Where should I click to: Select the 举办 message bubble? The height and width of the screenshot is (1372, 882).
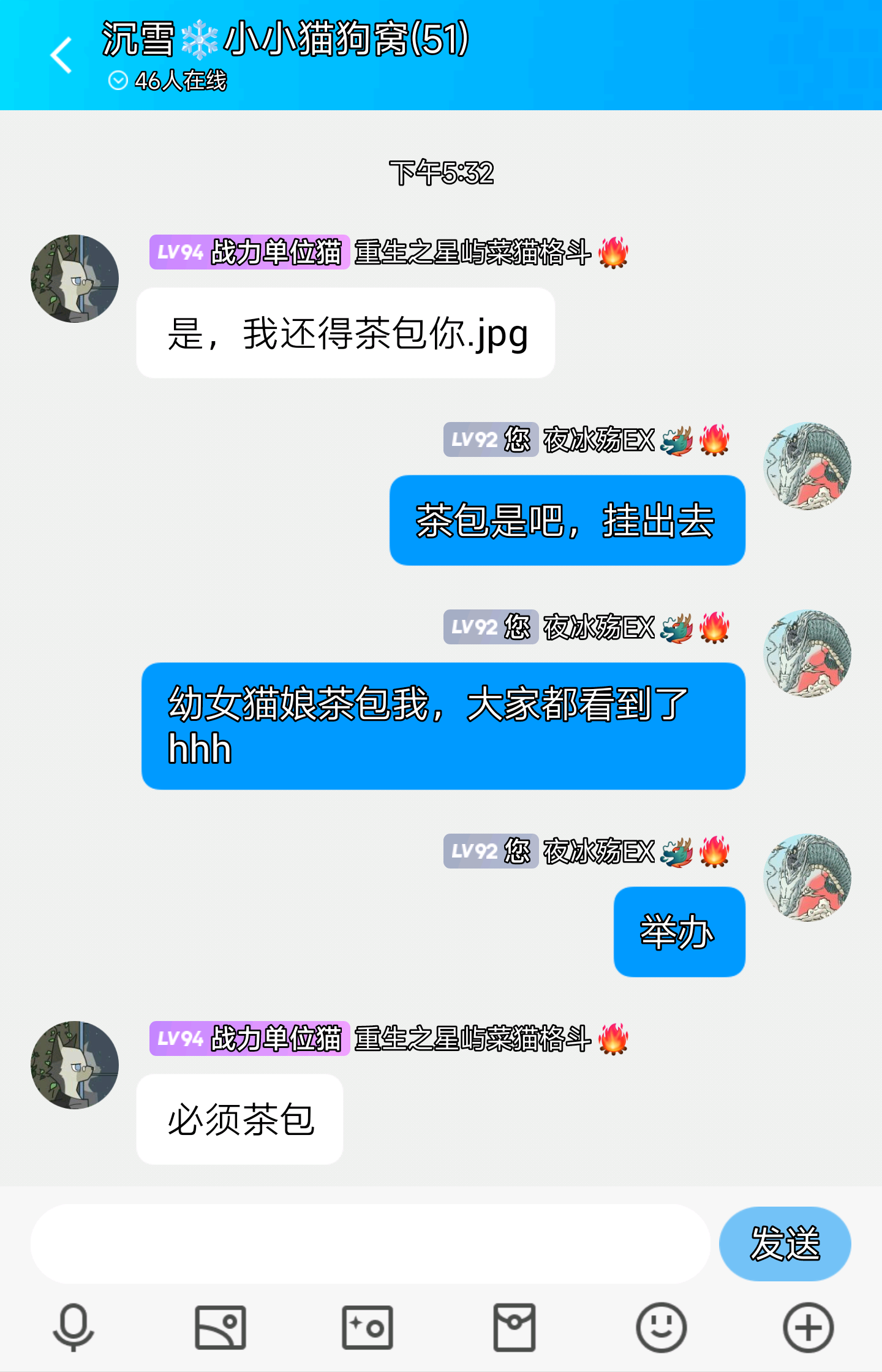[x=679, y=929]
